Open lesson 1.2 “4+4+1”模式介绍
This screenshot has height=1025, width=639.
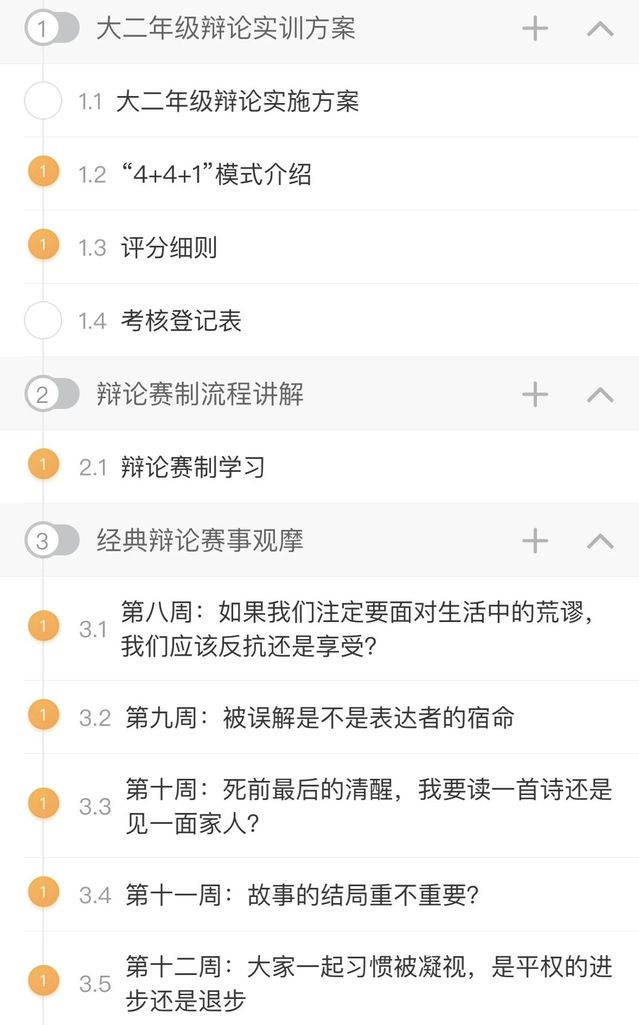(x=215, y=174)
